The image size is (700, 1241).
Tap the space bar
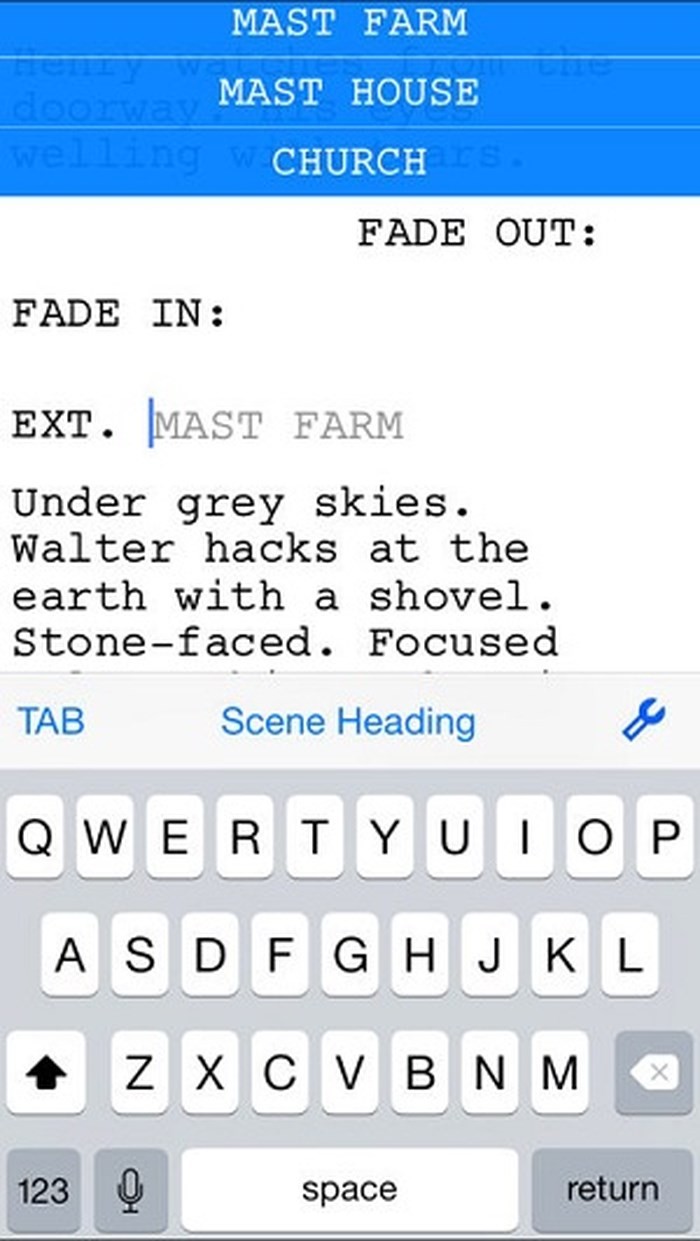point(349,1189)
